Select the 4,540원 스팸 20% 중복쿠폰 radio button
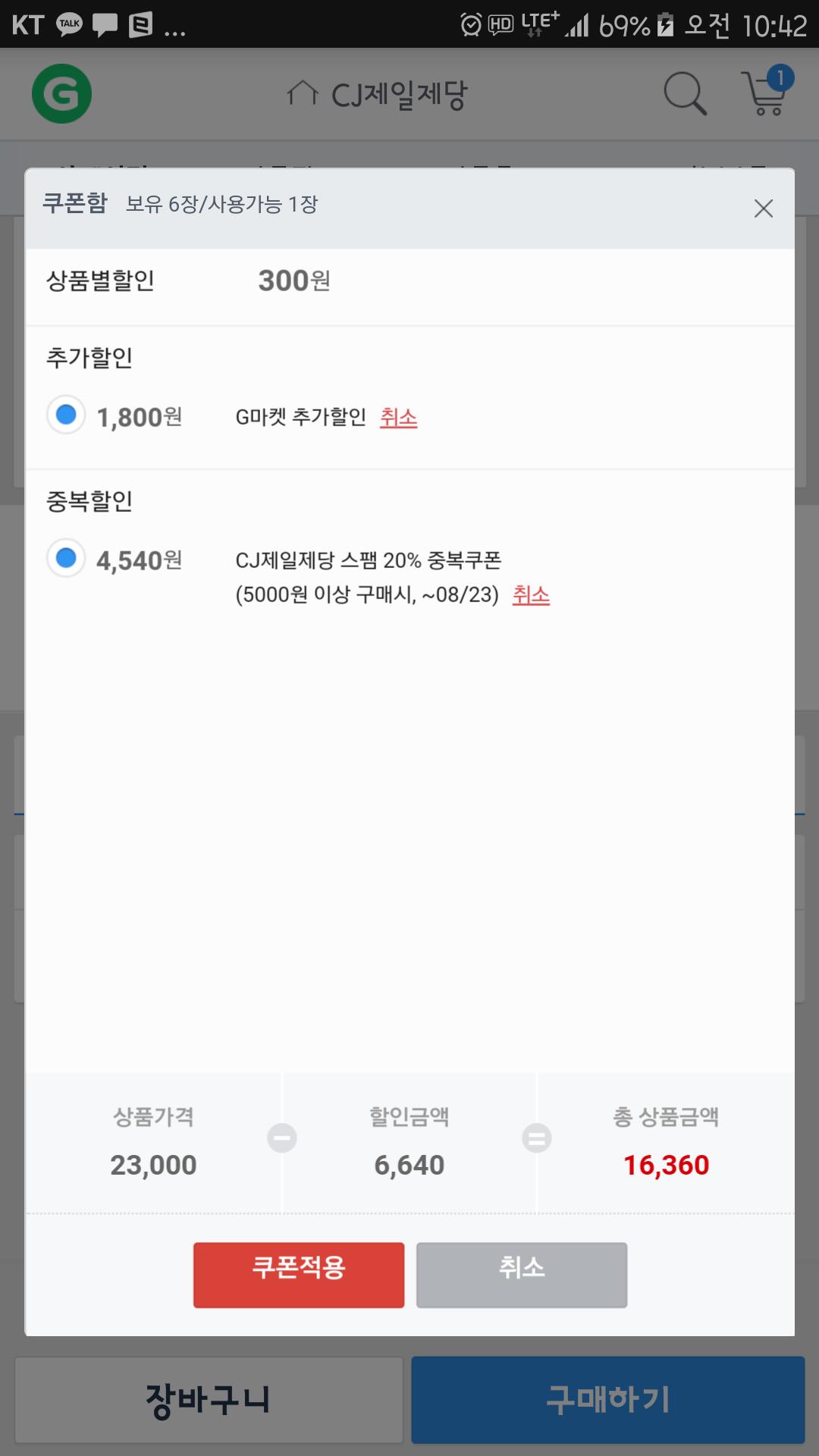 pos(66,558)
